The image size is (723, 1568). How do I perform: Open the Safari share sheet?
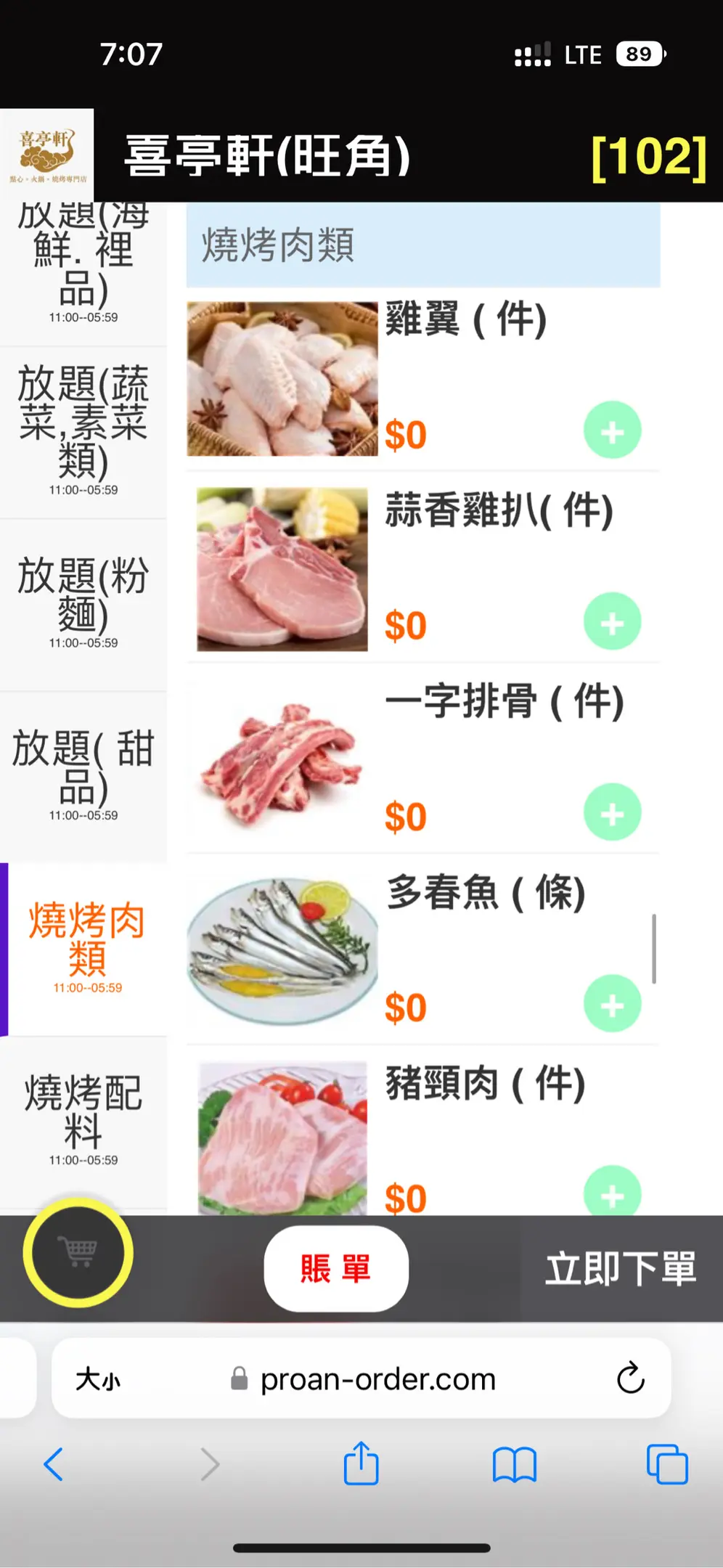coord(361,1463)
